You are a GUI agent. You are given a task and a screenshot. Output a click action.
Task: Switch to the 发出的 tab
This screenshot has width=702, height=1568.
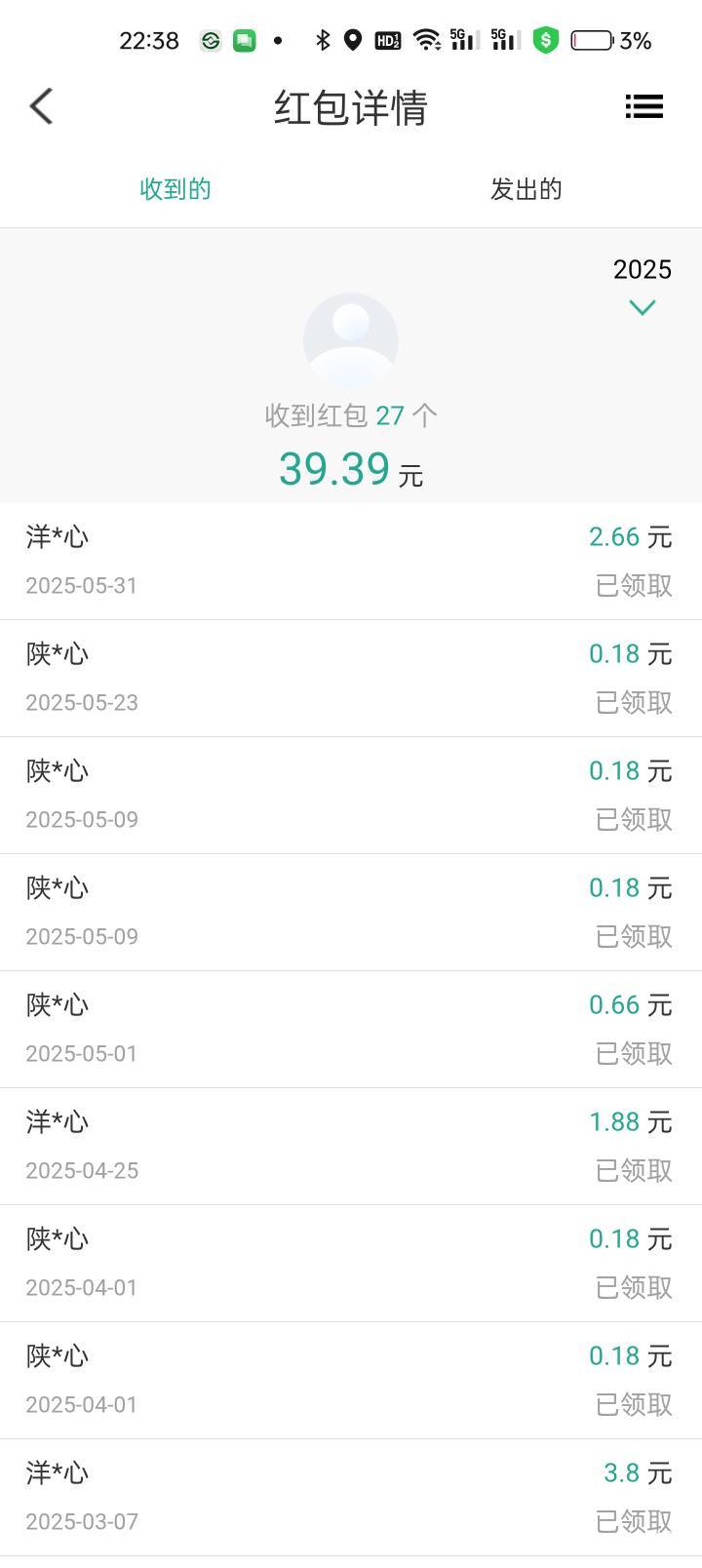tap(526, 189)
